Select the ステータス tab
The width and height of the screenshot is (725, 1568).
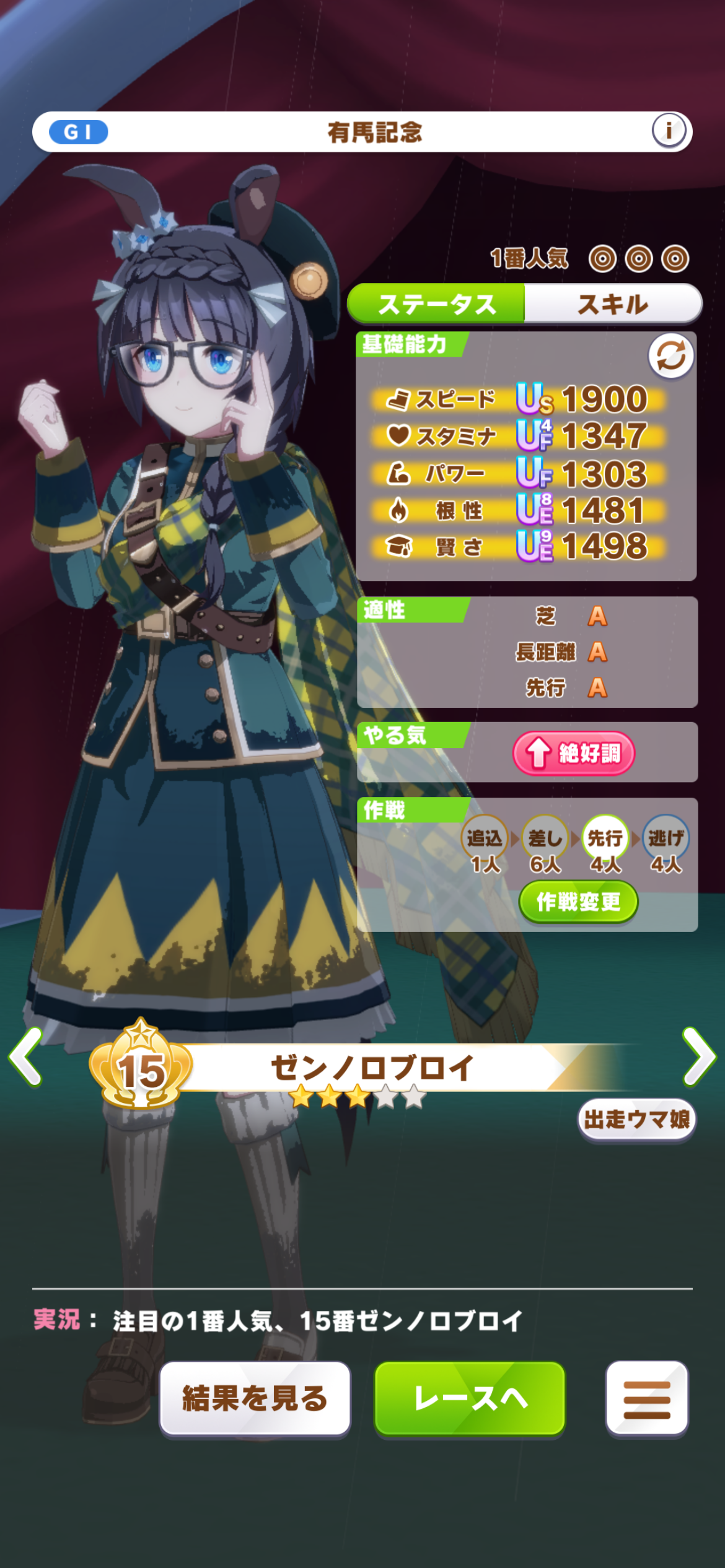click(437, 304)
